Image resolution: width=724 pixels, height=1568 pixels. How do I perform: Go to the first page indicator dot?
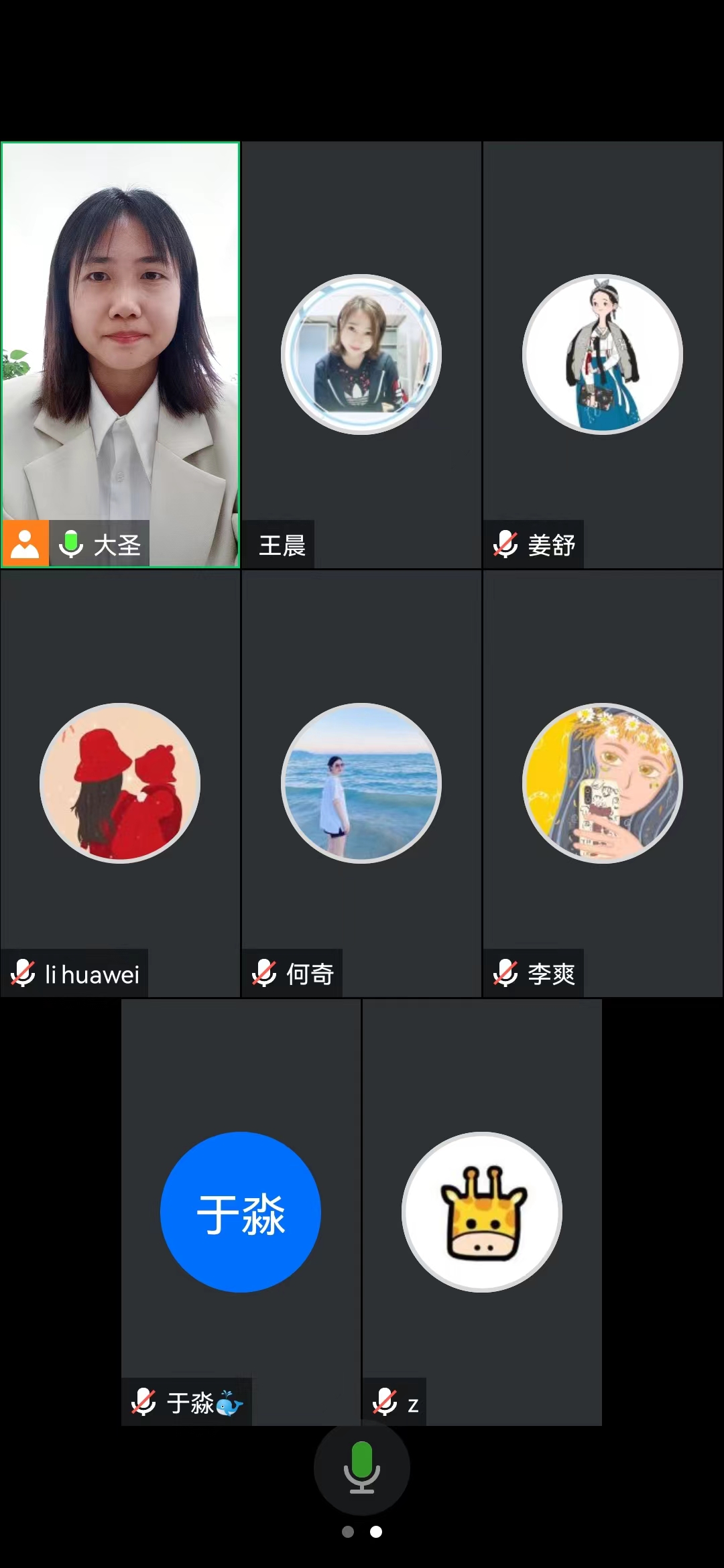click(348, 1532)
